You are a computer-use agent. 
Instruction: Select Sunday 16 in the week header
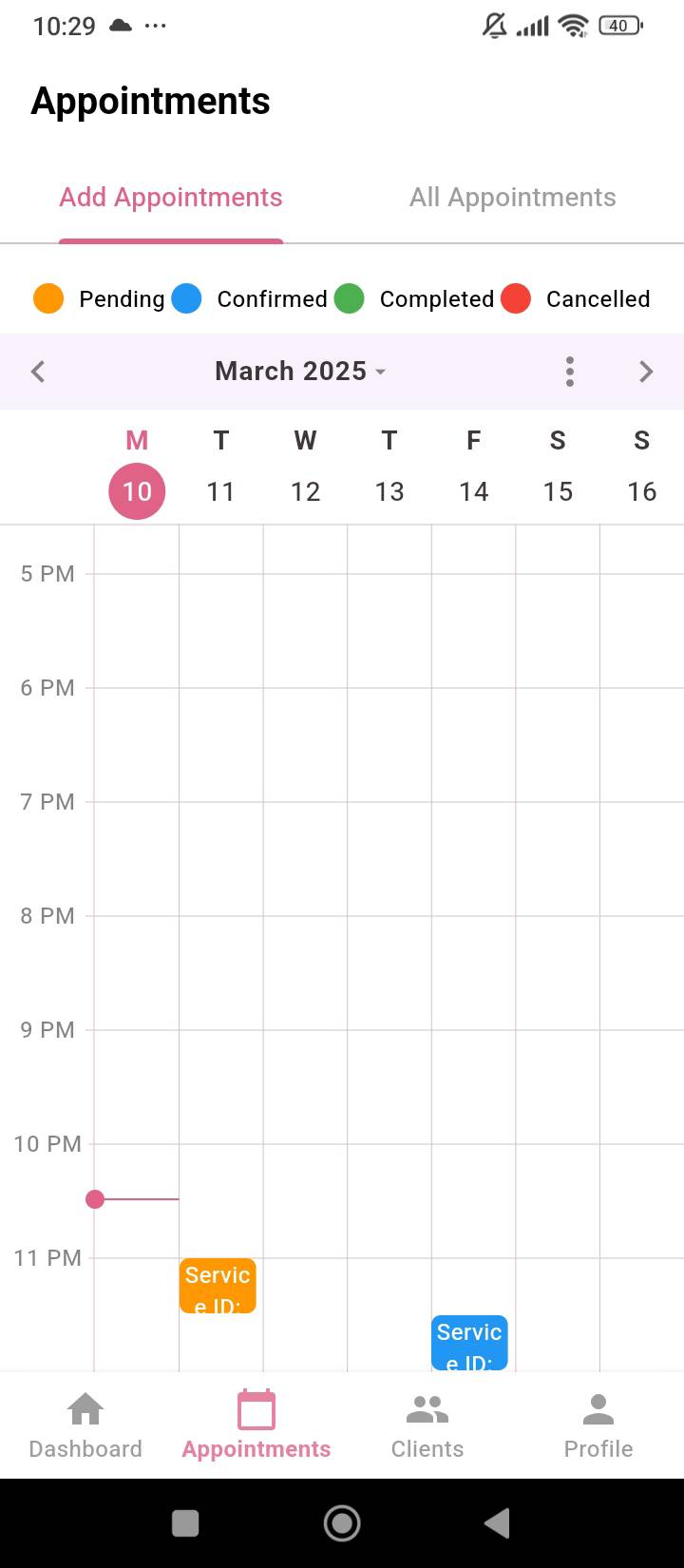coord(642,467)
